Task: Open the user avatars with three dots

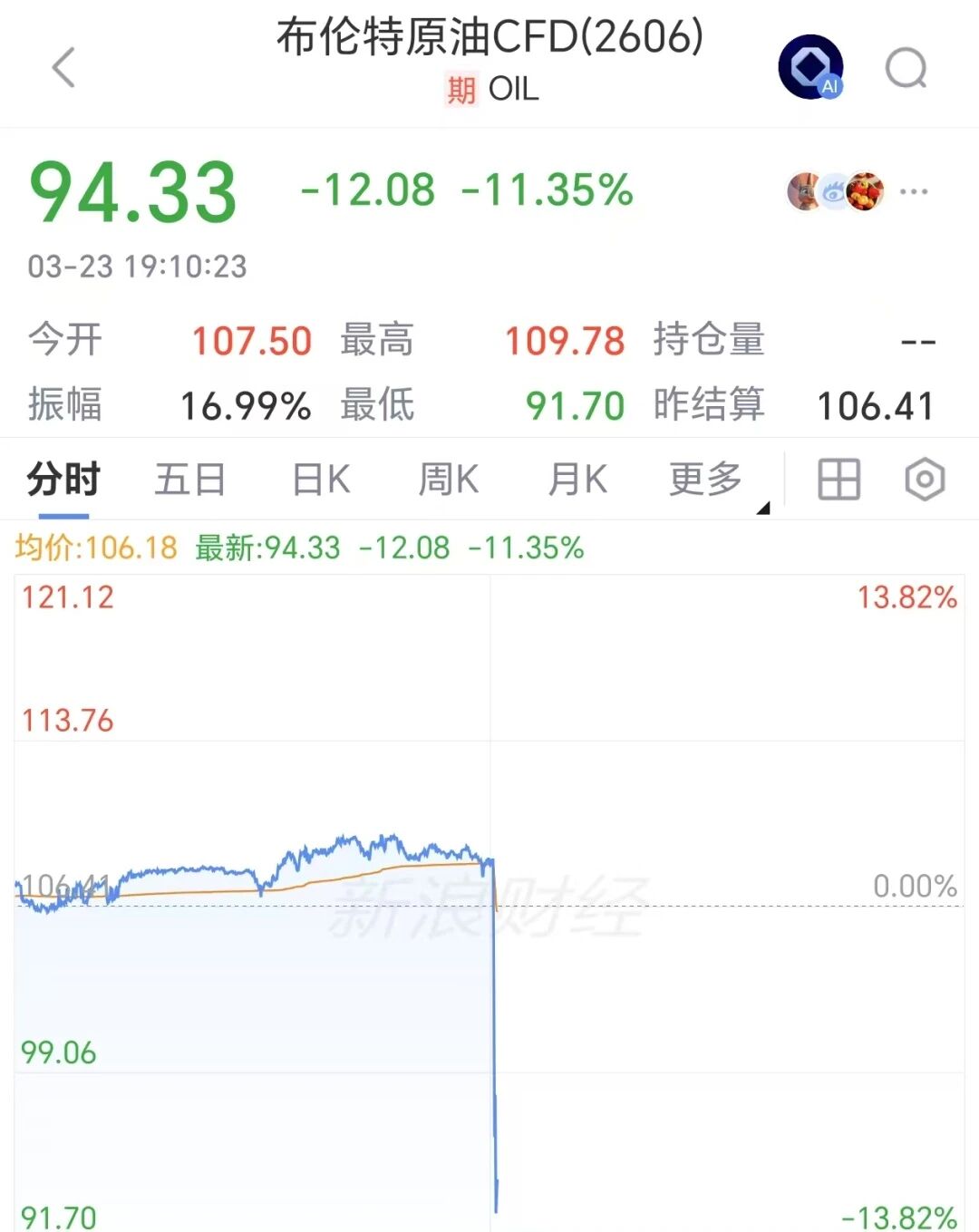Action: pos(857,191)
